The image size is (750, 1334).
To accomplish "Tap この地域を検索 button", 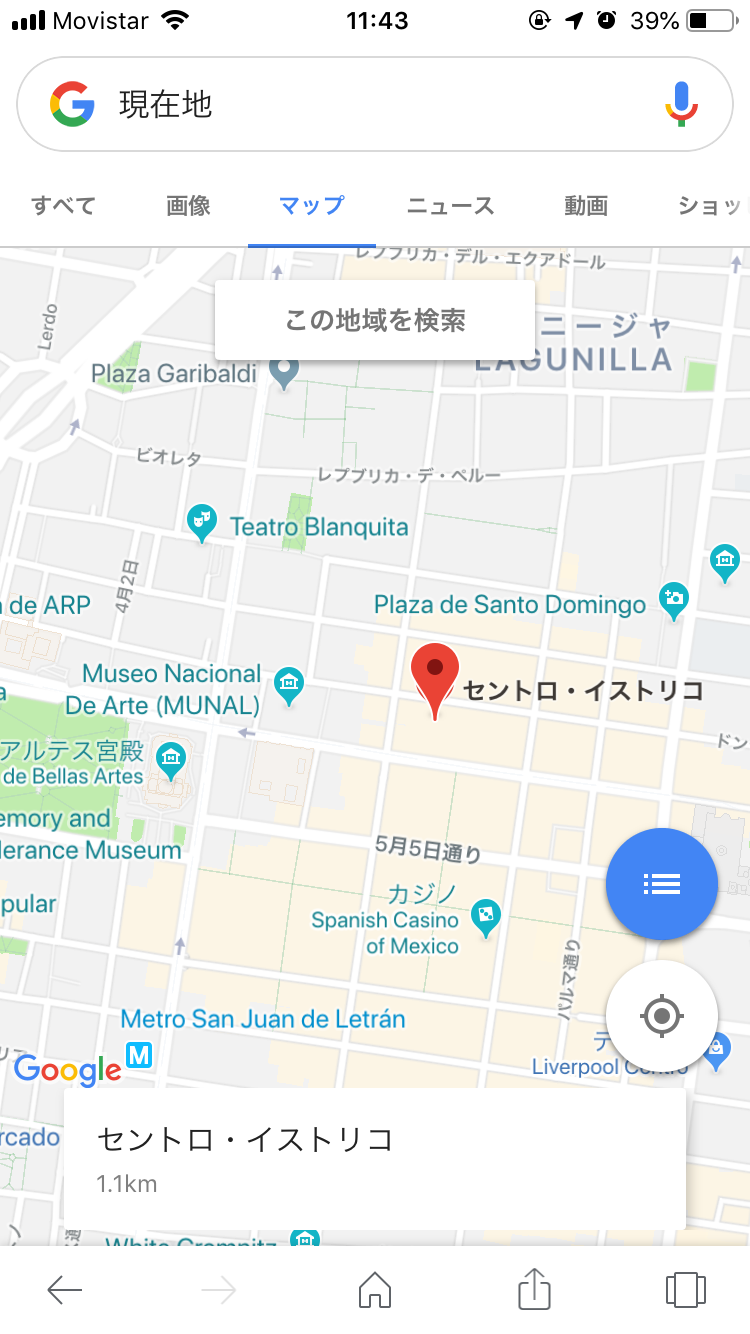I will [x=375, y=320].
